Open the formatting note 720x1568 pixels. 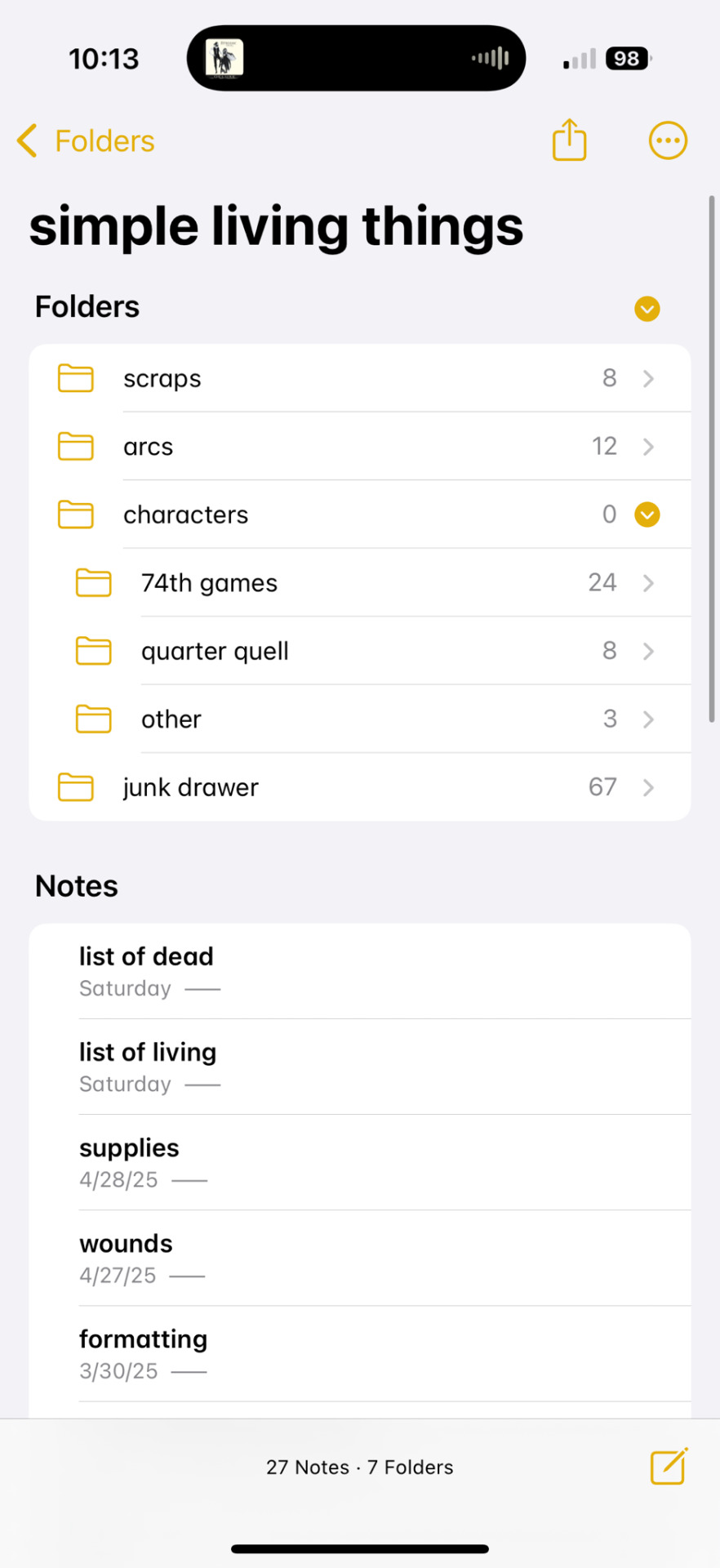point(359,1353)
